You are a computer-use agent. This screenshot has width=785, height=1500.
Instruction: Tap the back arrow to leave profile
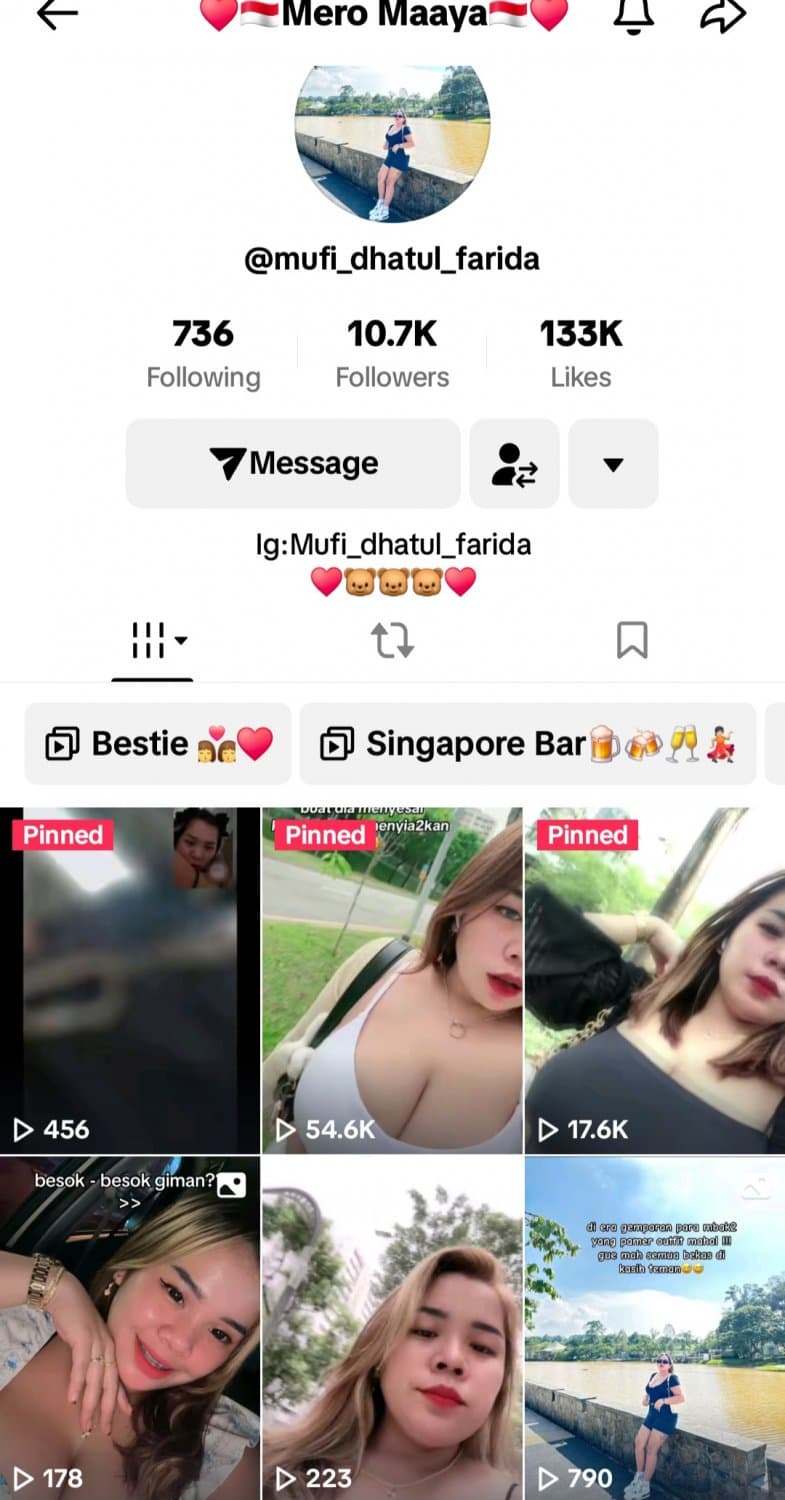(x=57, y=15)
